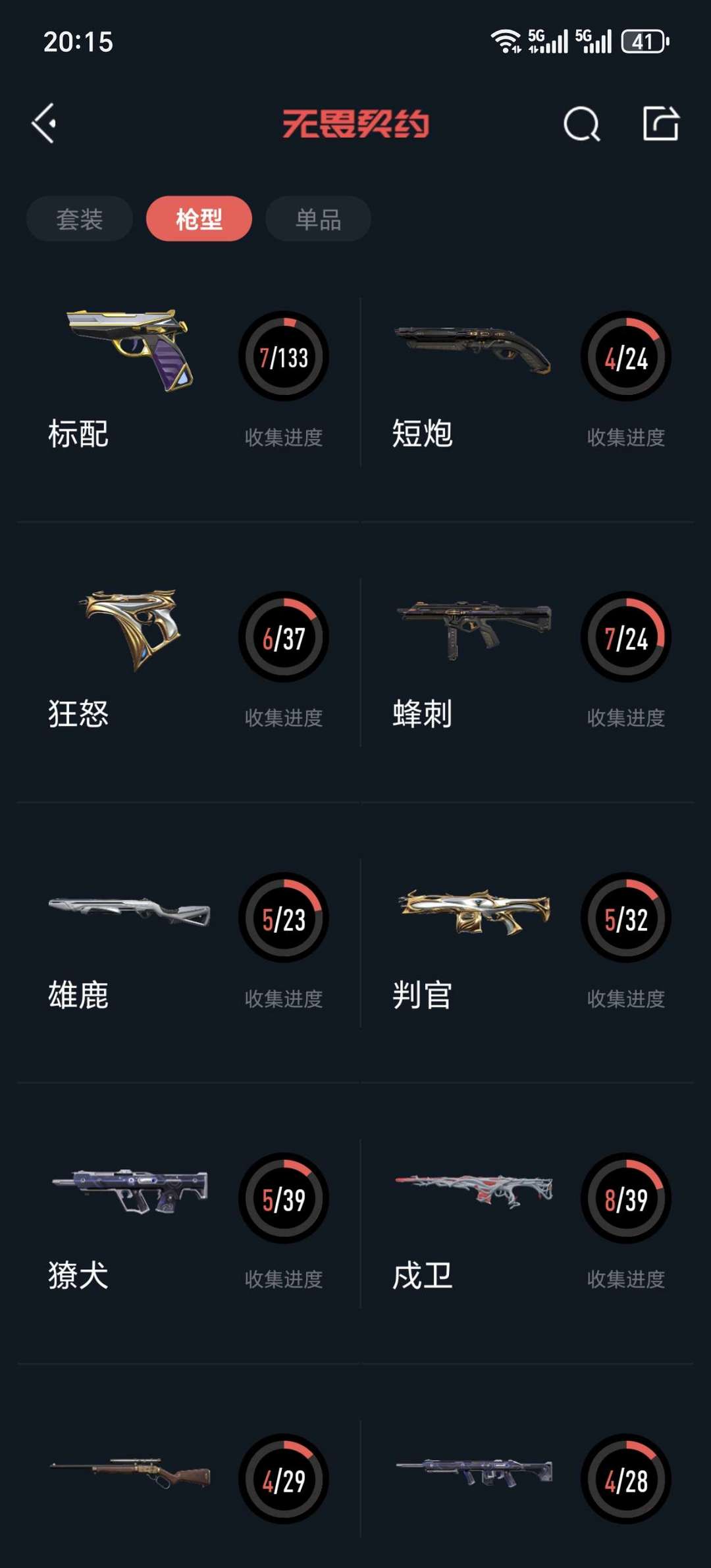
Task: Select the 枪型 tab
Action: tap(199, 219)
